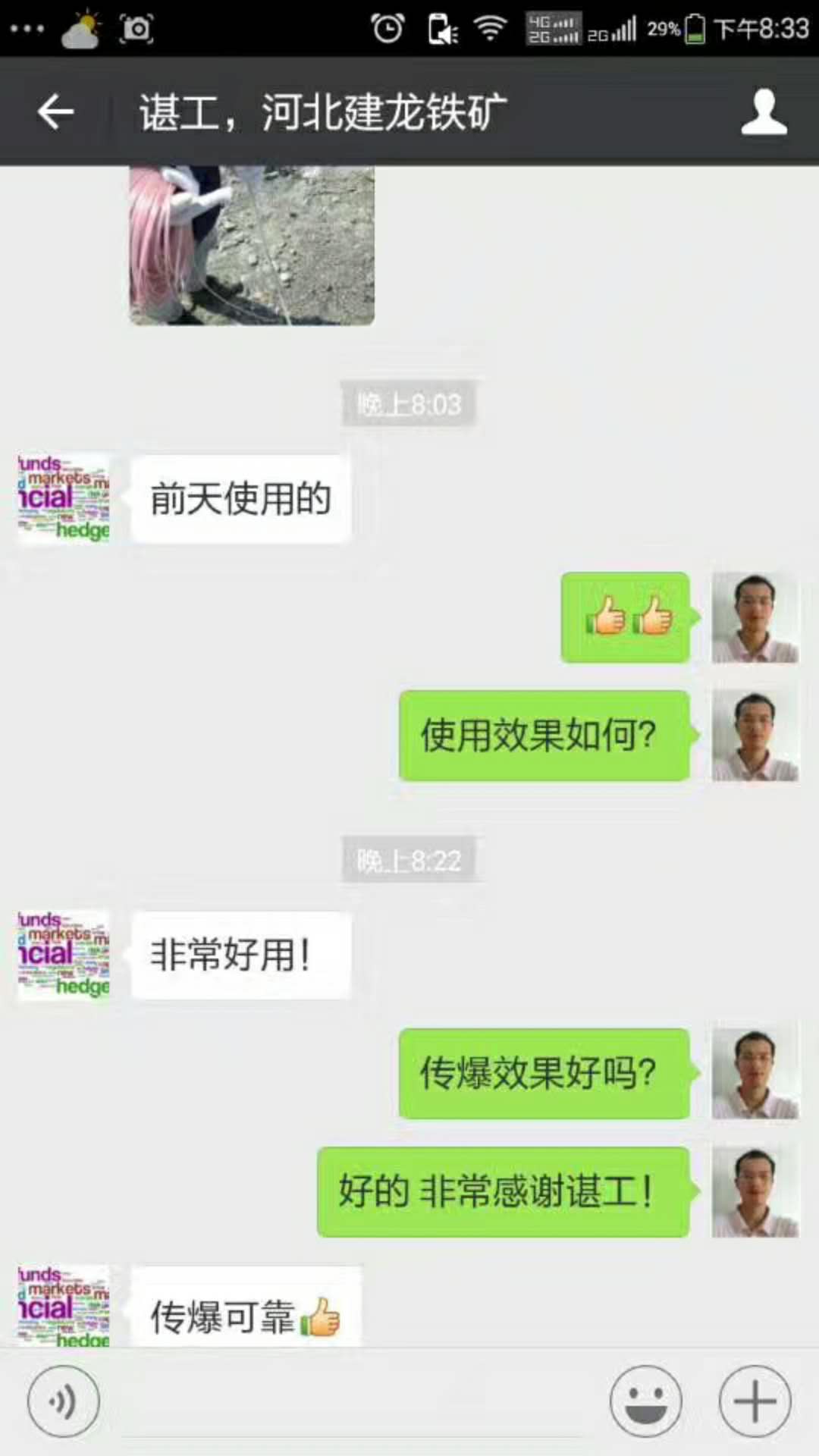The height and width of the screenshot is (1456, 819).
Task: Tap the message text input field
Action: 353,1403
